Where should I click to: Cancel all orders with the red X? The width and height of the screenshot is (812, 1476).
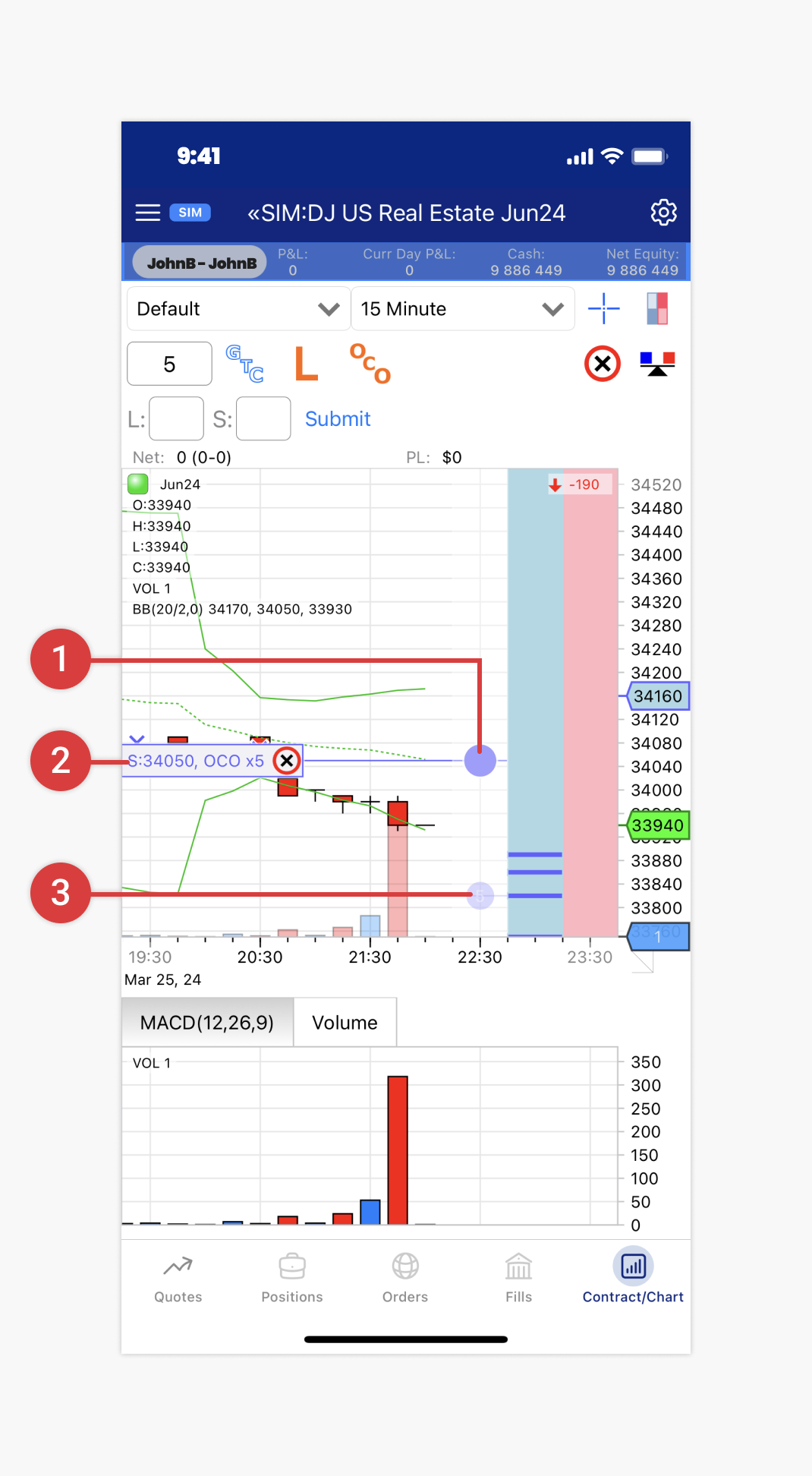pos(603,364)
